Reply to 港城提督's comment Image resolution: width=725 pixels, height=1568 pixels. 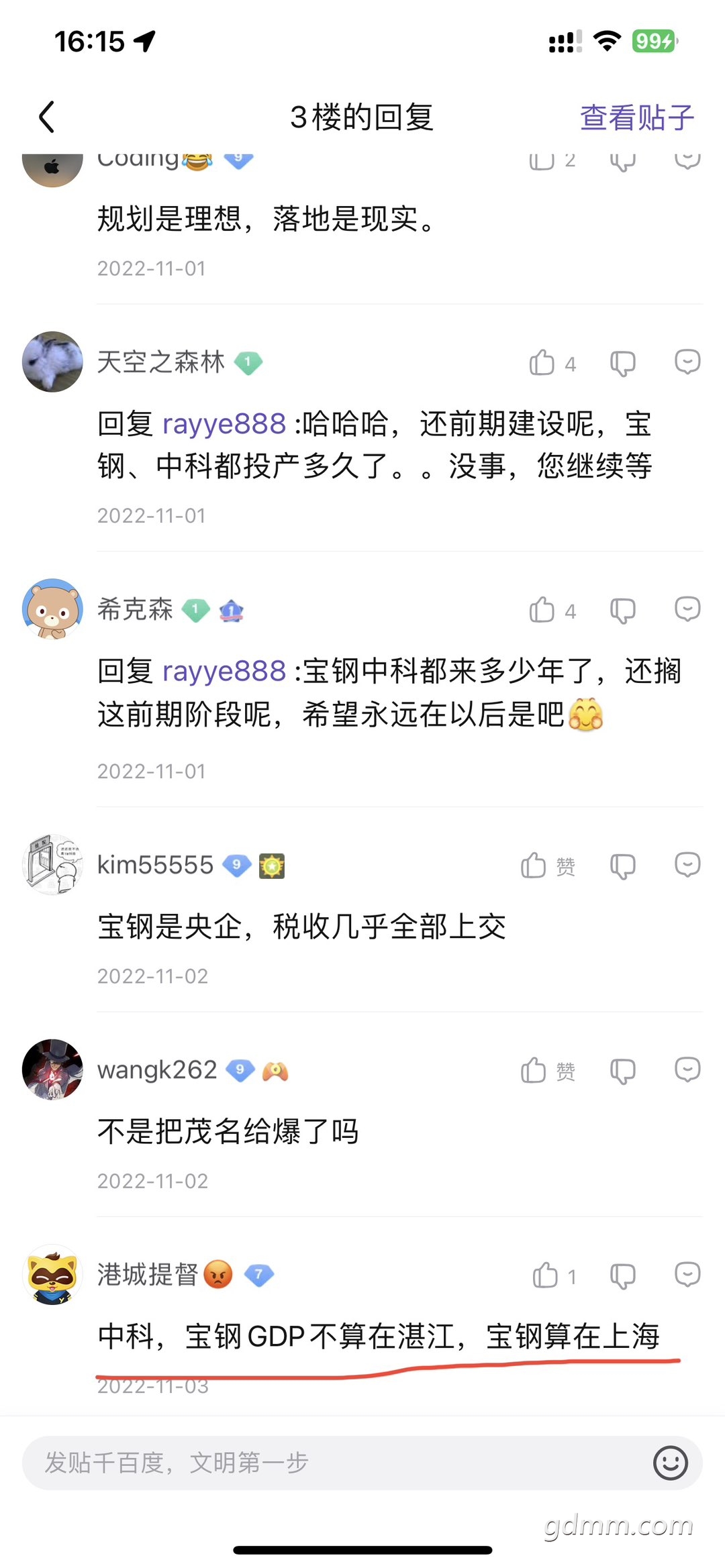tap(687, 1275)
